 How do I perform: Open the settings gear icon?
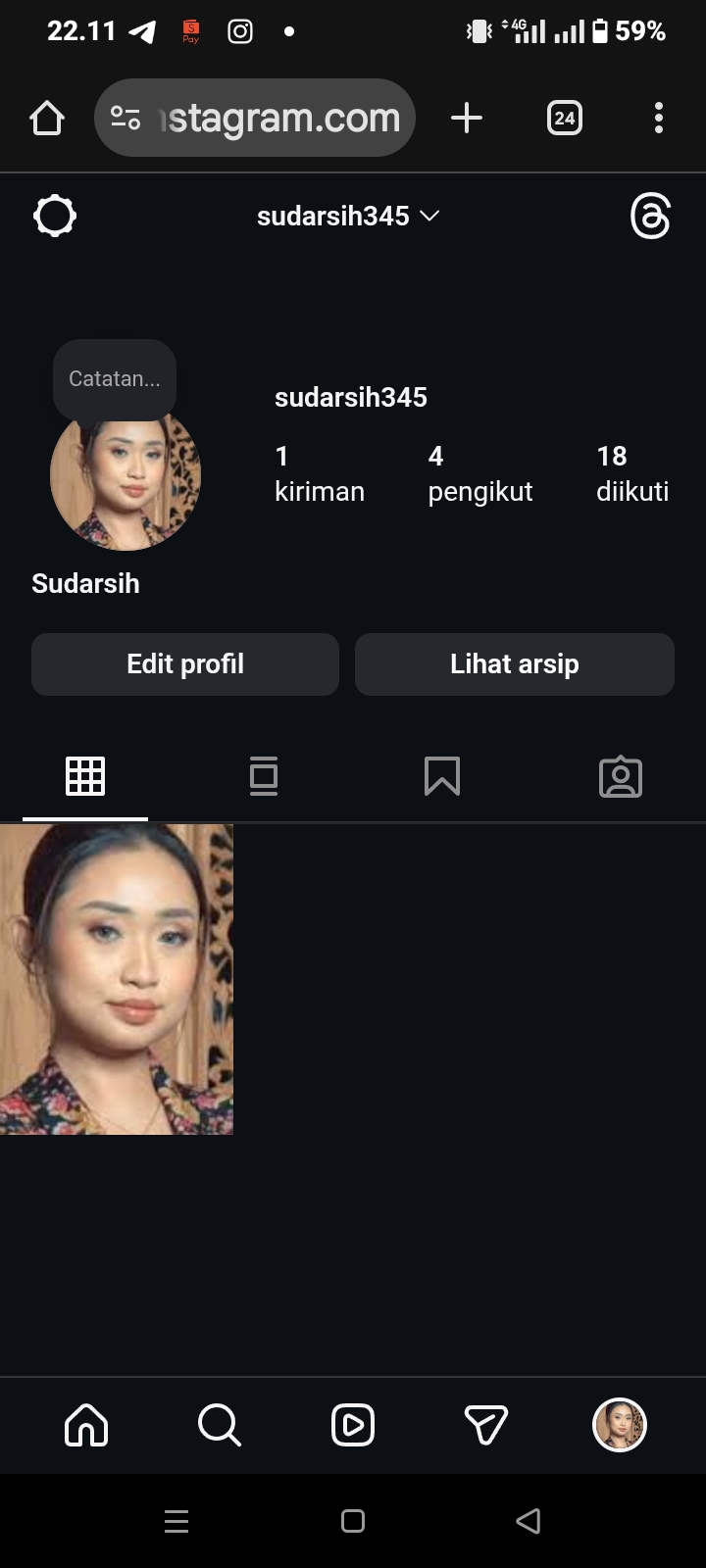55,216
